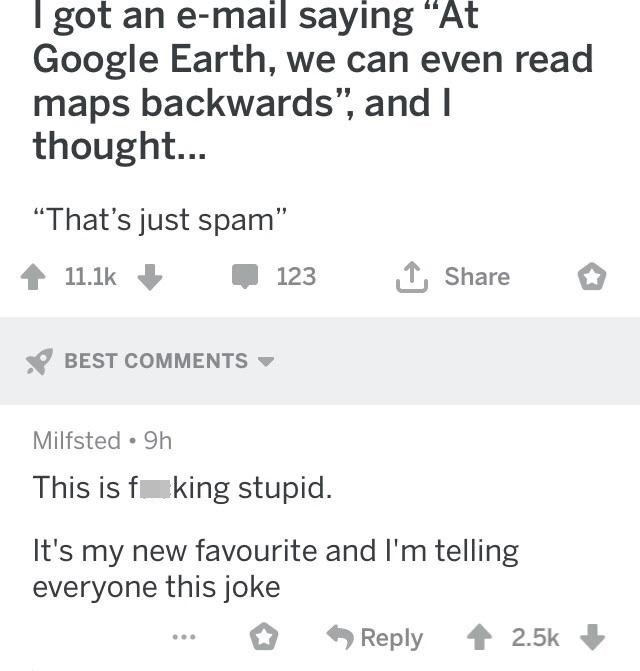The image size is (640, 671).
Task: Downvote Milfsted's comment
Action: pyautogui.click(x=593, y=637)
